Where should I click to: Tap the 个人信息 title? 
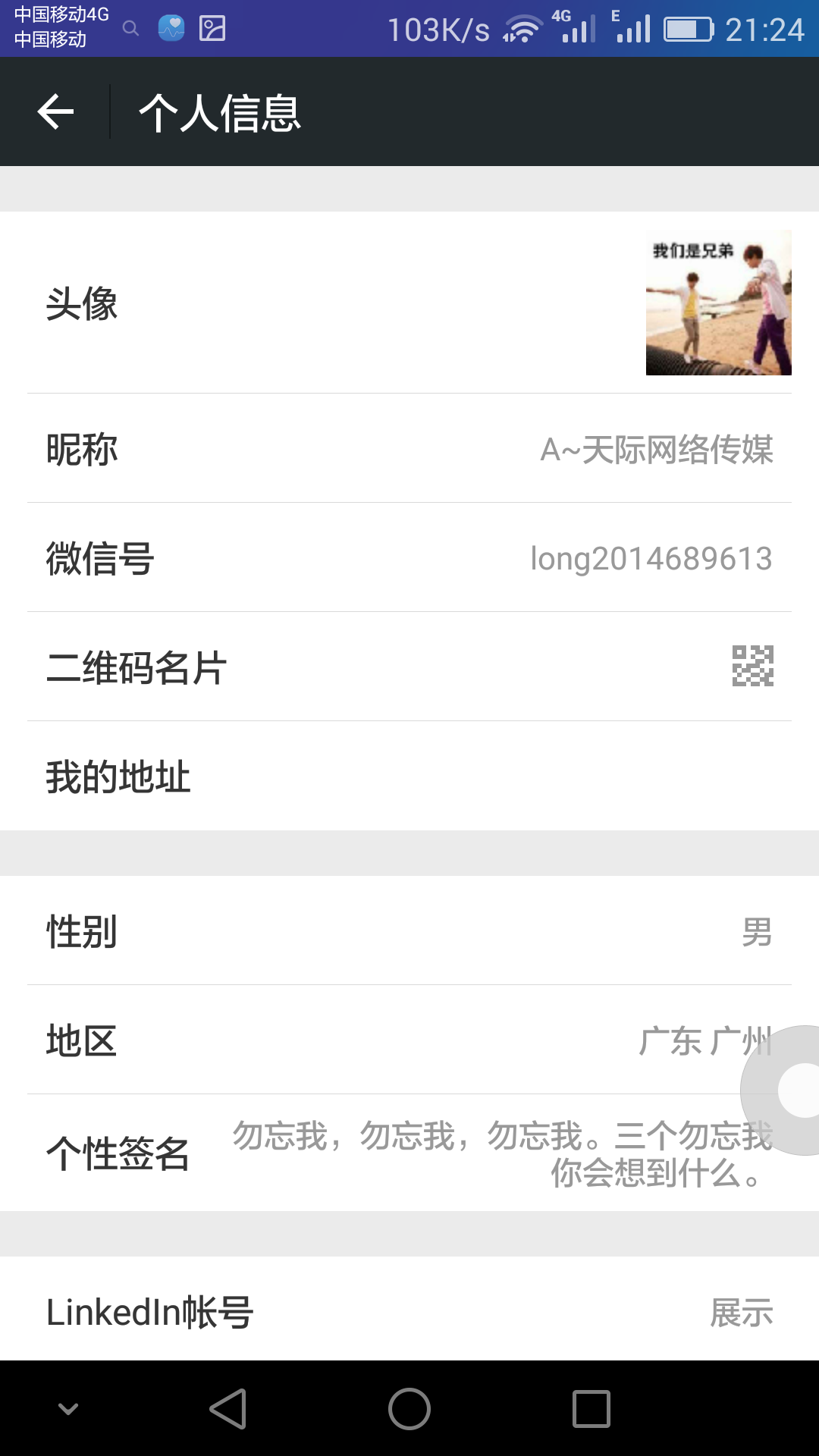pos(221,114)
